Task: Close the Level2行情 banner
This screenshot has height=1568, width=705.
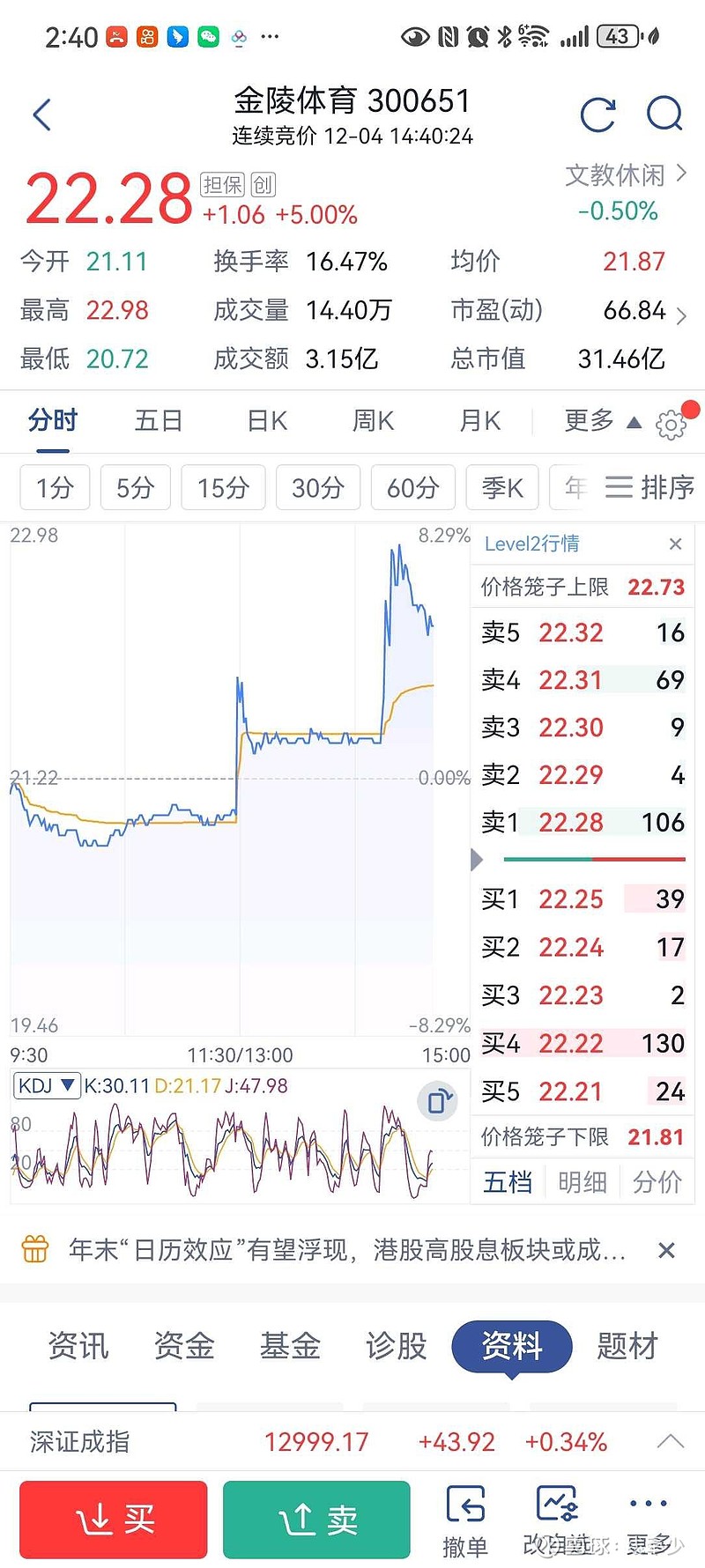Action: point(675,544)
